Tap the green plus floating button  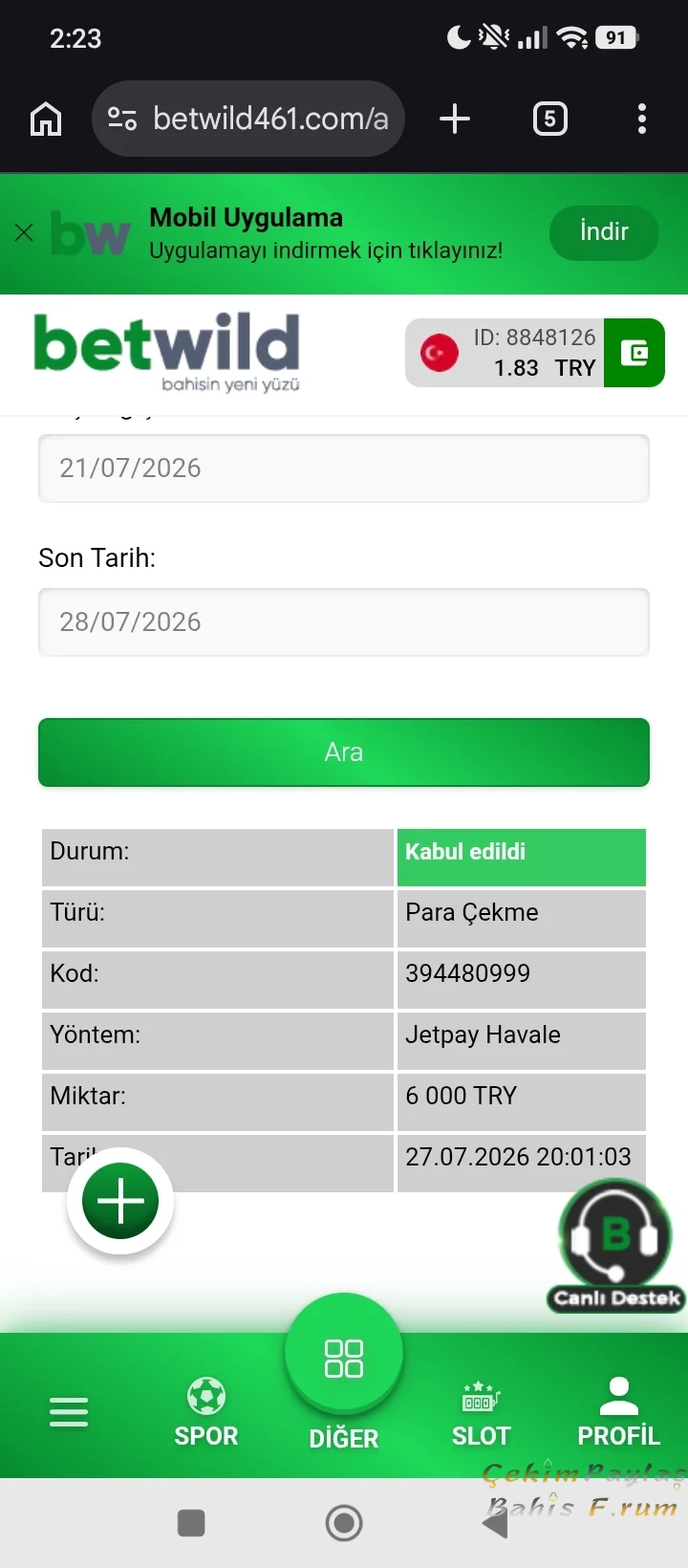tap(120, 1202)
